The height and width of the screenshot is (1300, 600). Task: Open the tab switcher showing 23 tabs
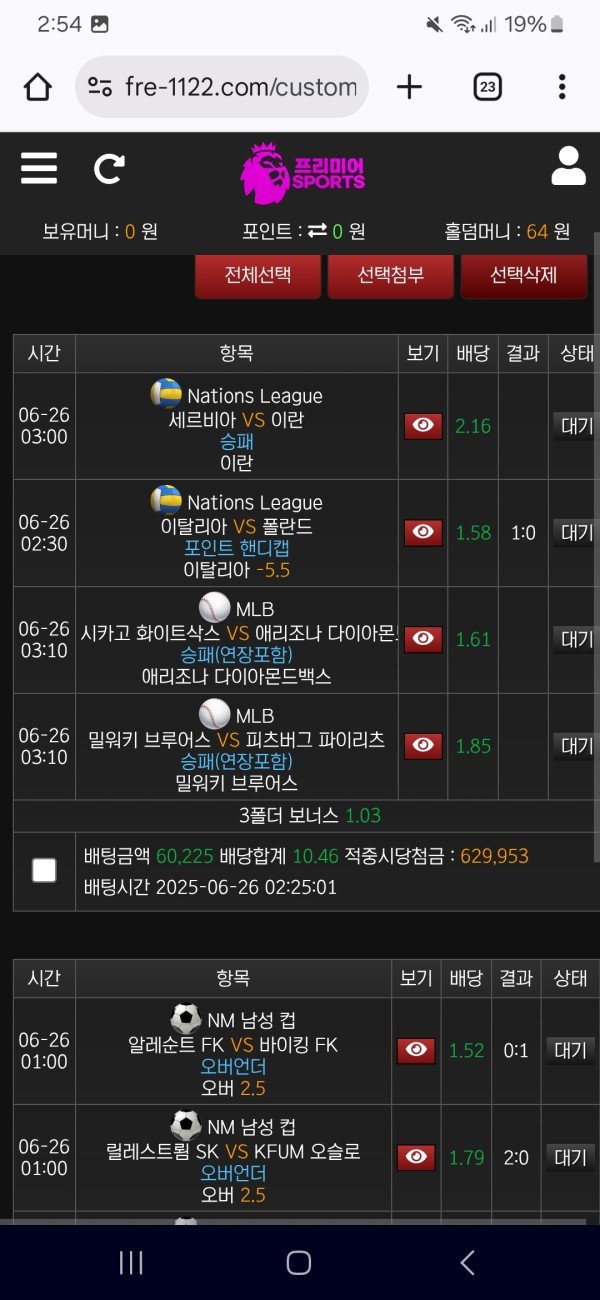pos(487,87)
